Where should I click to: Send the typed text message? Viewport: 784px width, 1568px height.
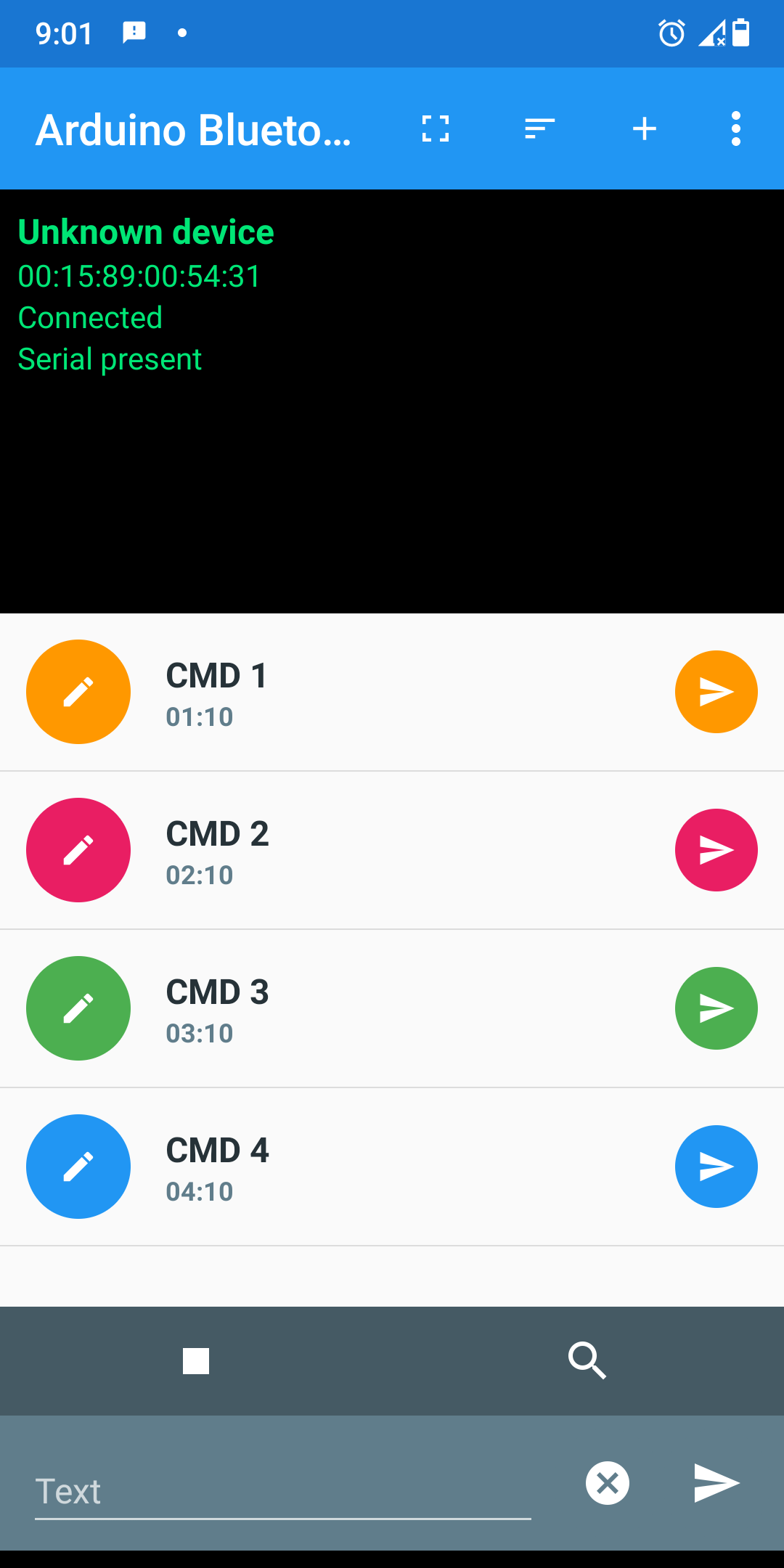[x=716, y=1483]
